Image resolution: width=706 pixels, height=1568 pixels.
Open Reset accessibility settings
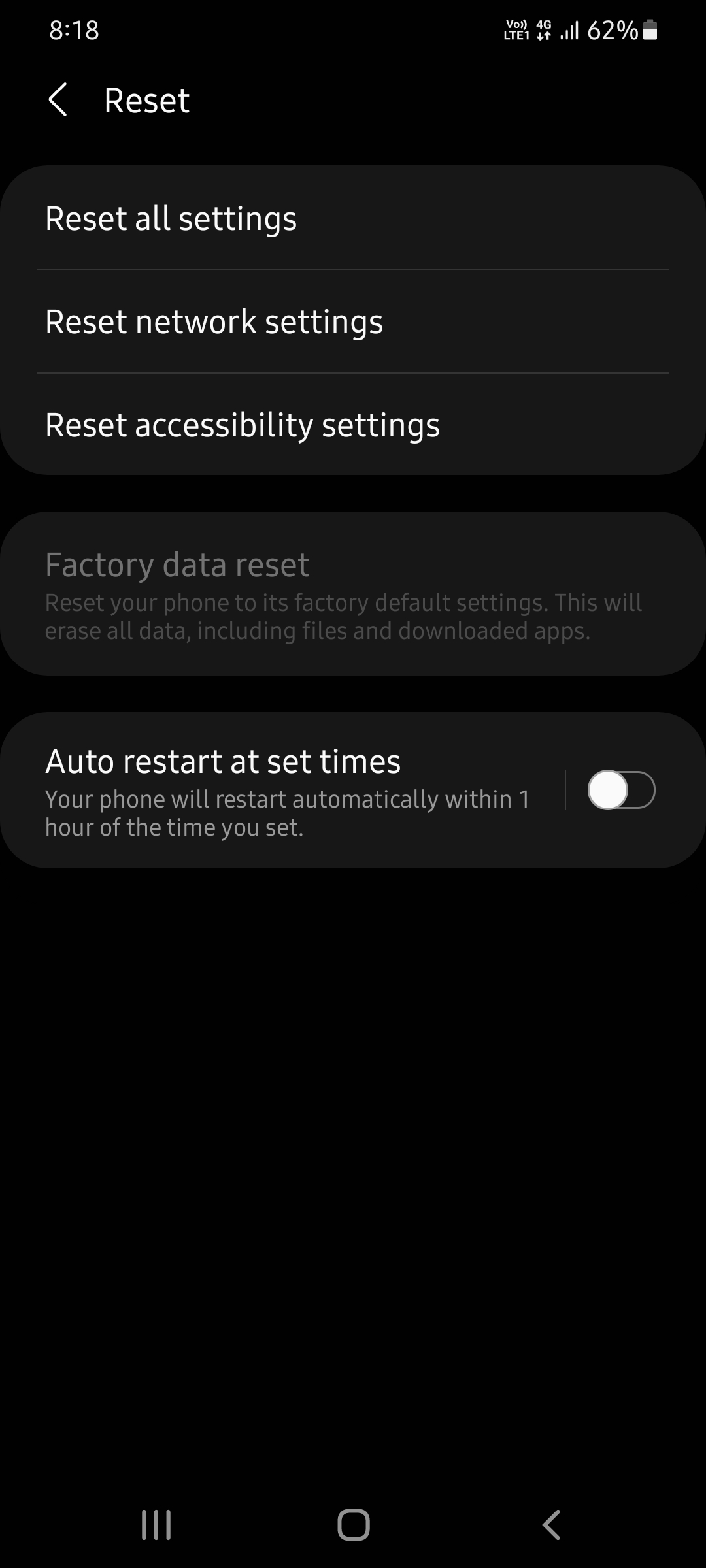click(x=353, y=425)
